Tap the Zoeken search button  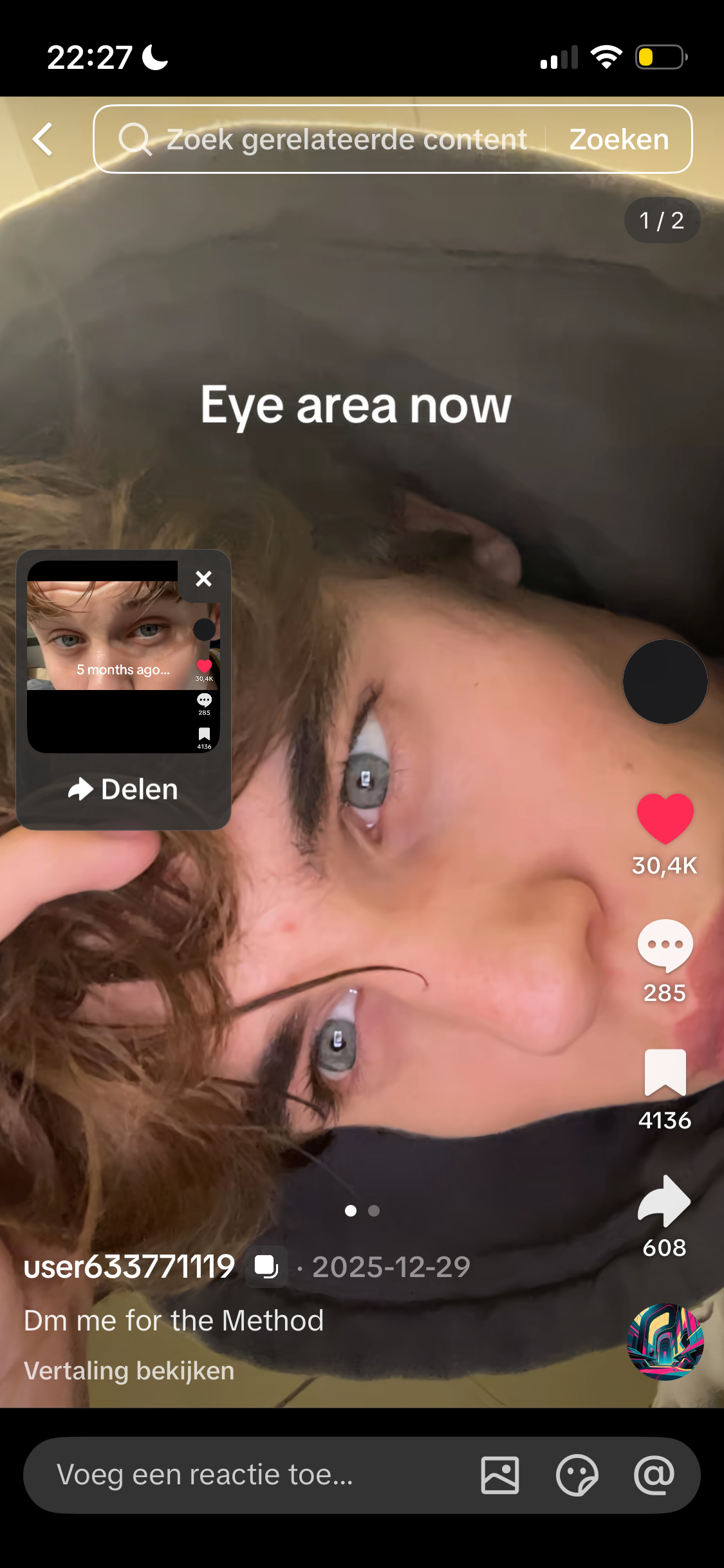point(618,139)
